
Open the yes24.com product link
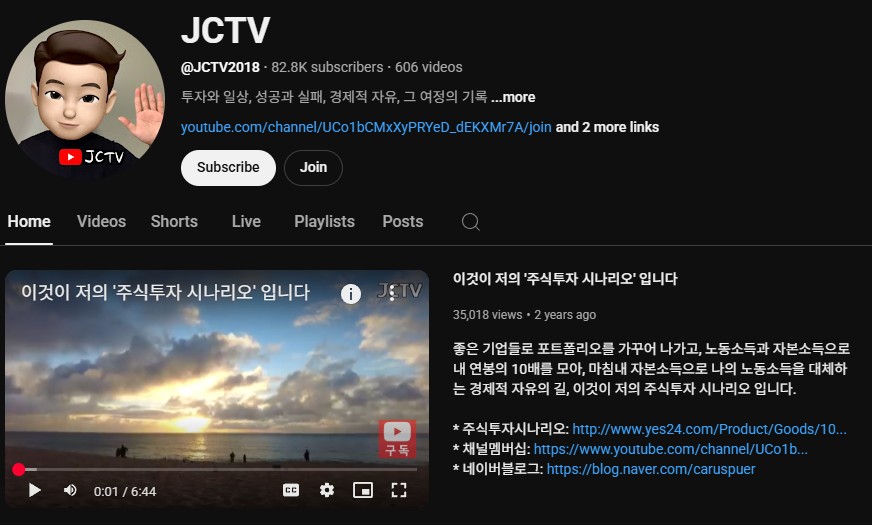coord(709,429)
